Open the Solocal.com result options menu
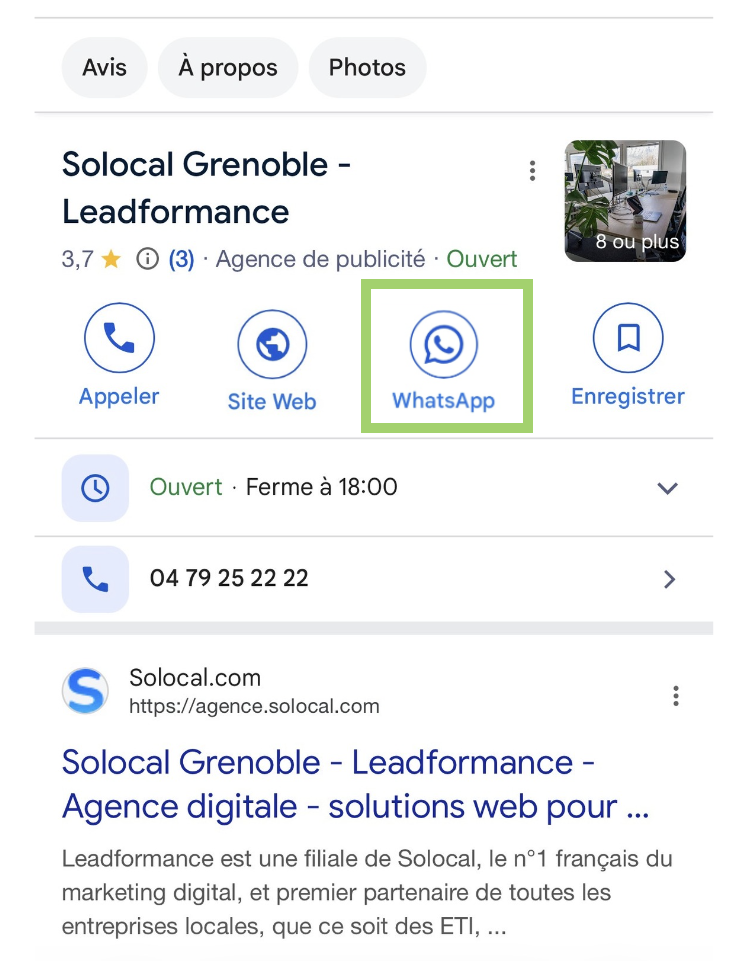Screen dimensions: 746x970 coord(677,696)
